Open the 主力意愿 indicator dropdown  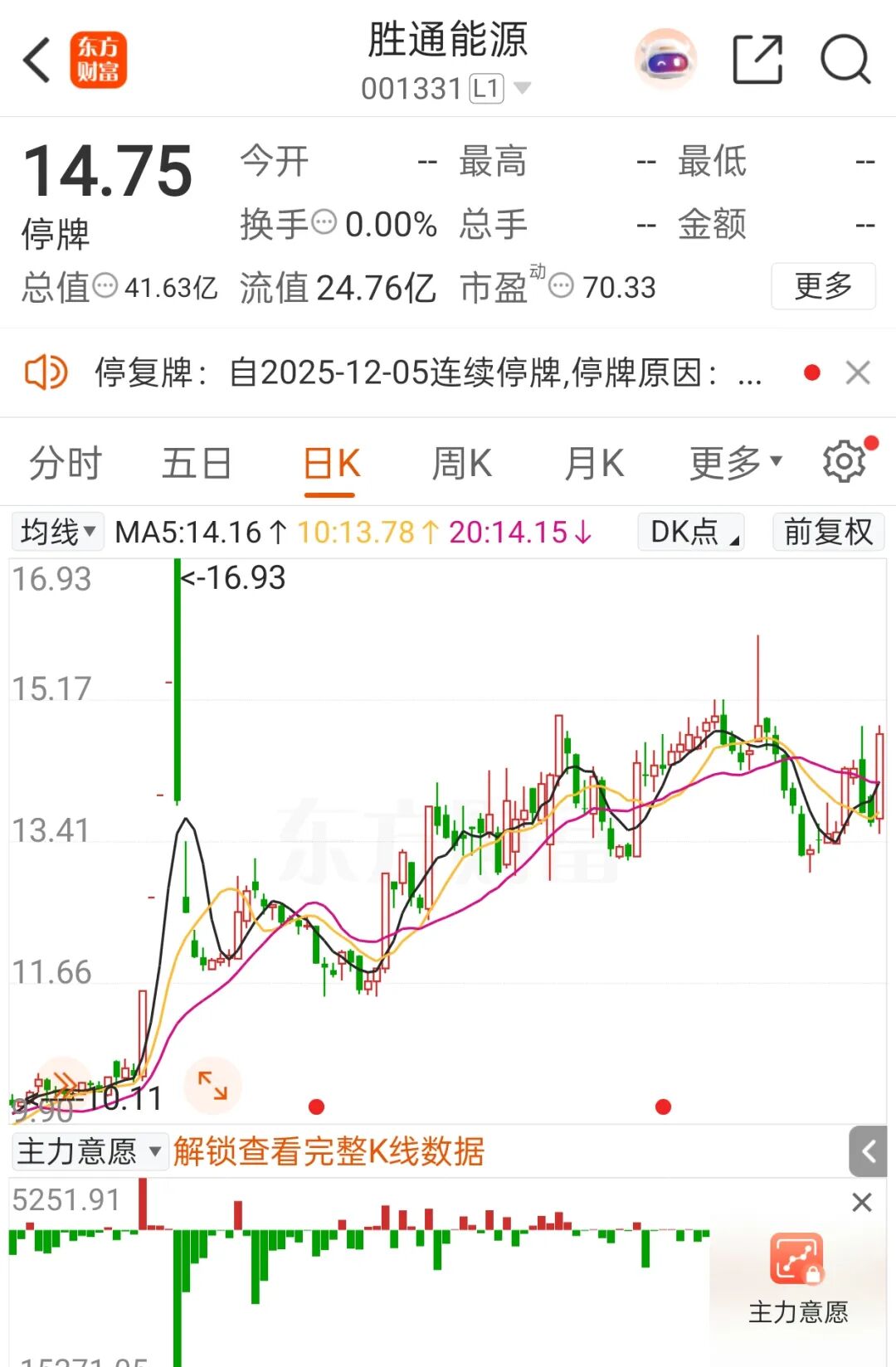point(89,1151)
